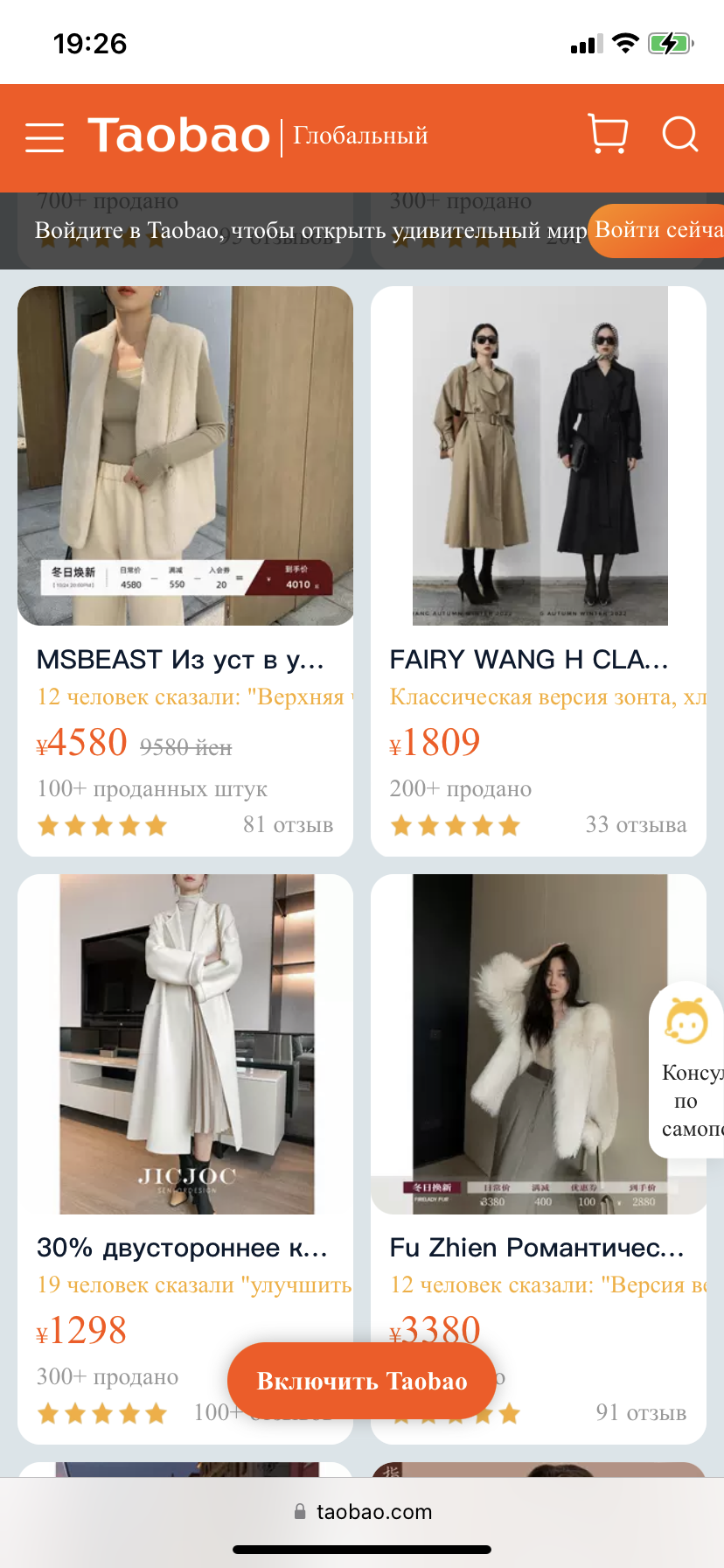Open the consultation assistant widget
Viewport: 724px width, 1568px height.
688,1069
